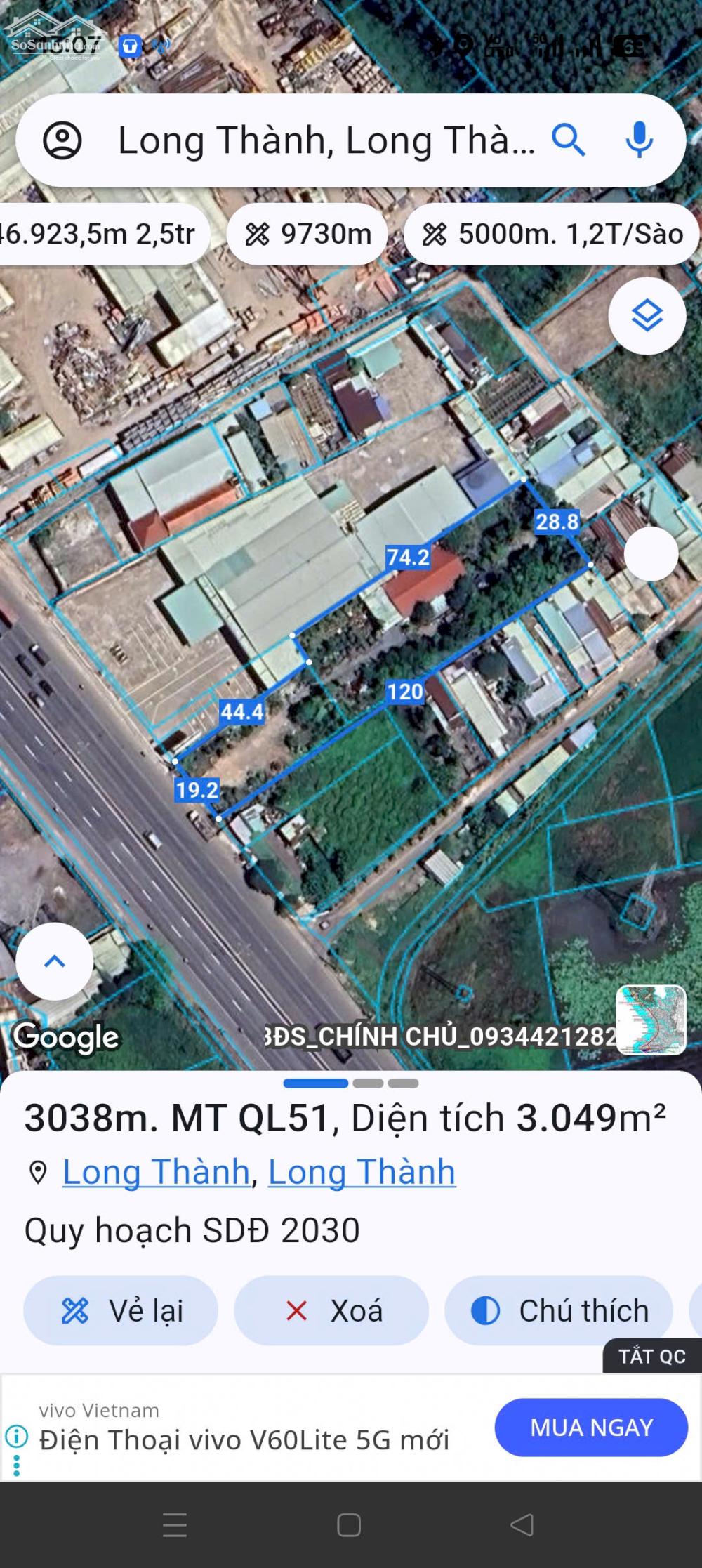
Task: Open the map layers button
Action: (647, 316)
